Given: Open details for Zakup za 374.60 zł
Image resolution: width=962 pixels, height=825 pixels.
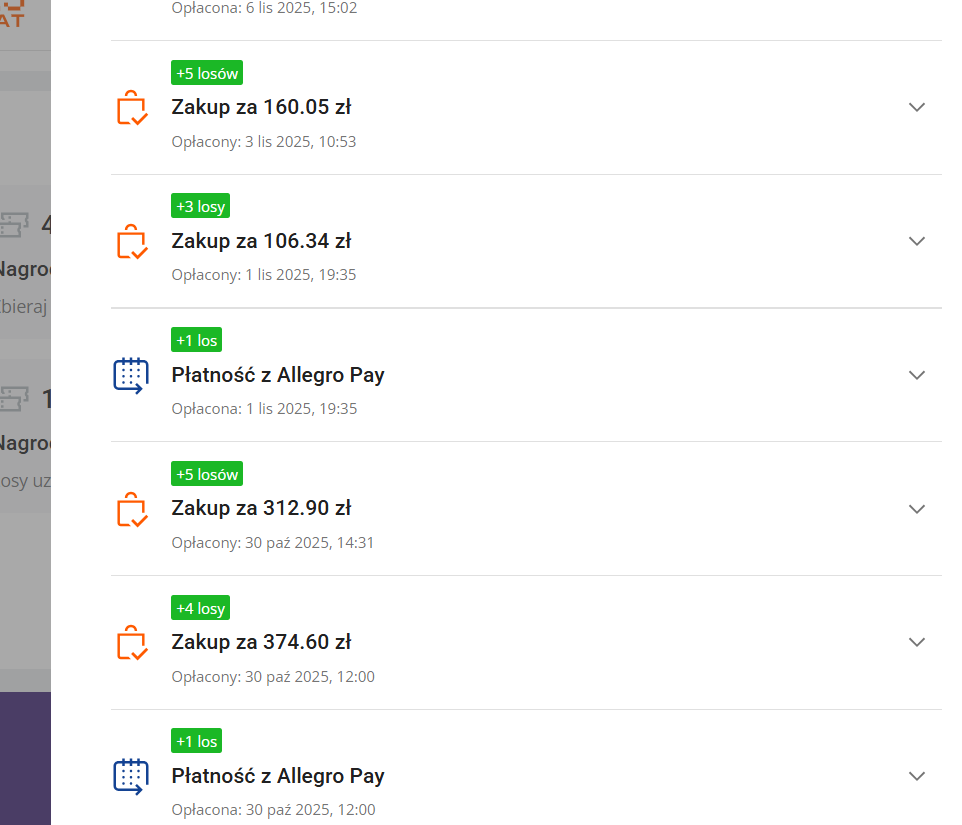Looking at the screenshot, I should (x=917, y=642).
